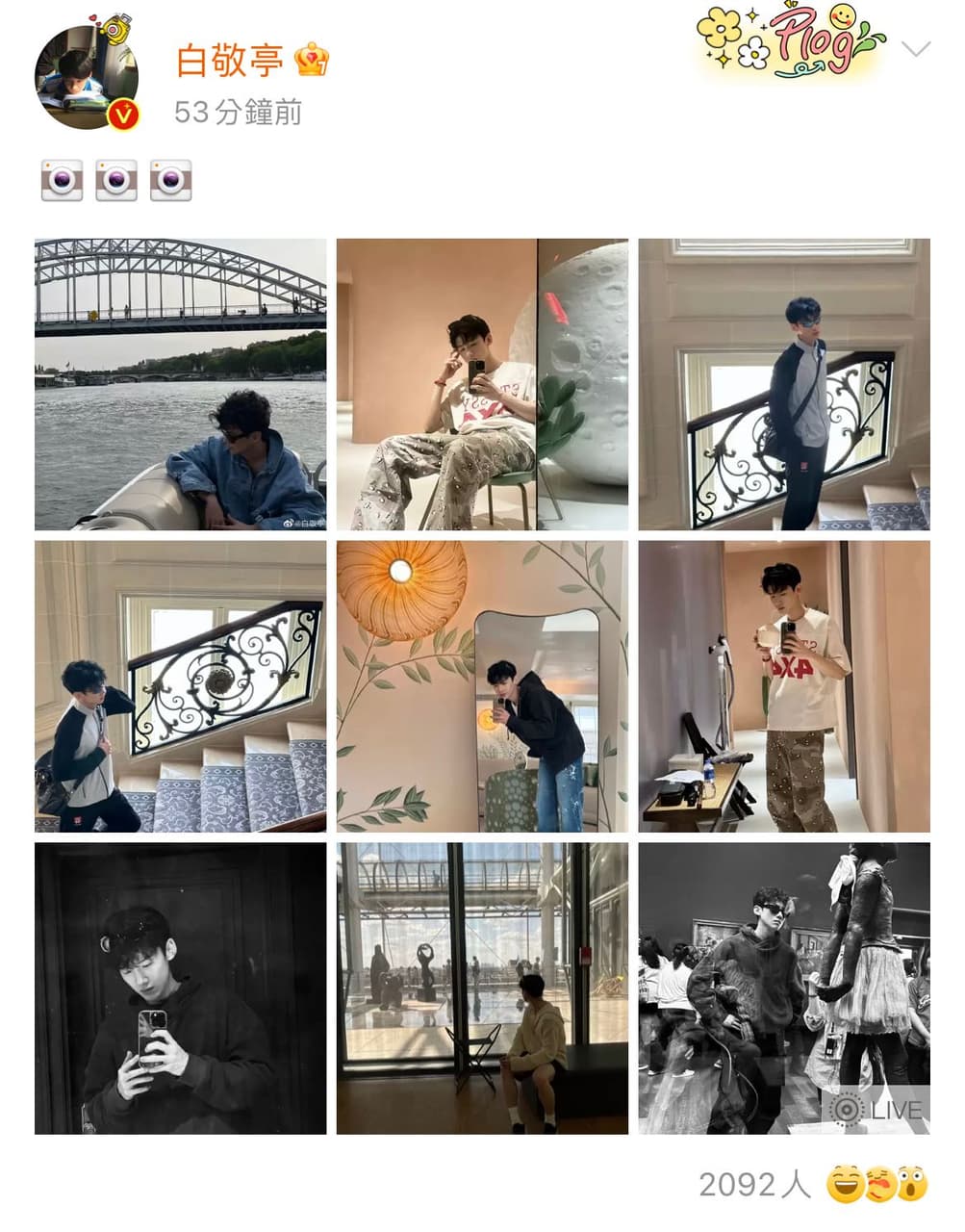
Task: Open 白敬亭's profile avatar
Action: [85, 78]
